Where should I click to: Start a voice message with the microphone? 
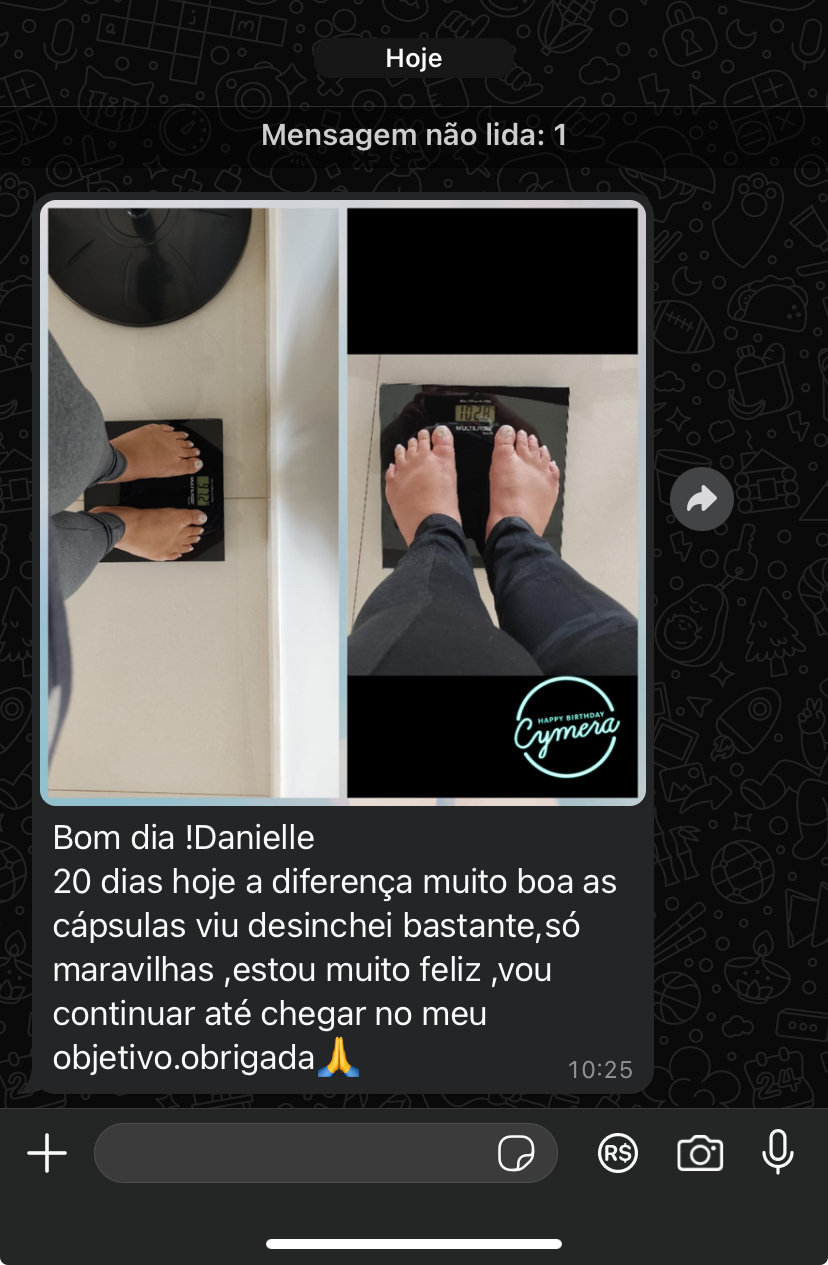coord(777,1153)
